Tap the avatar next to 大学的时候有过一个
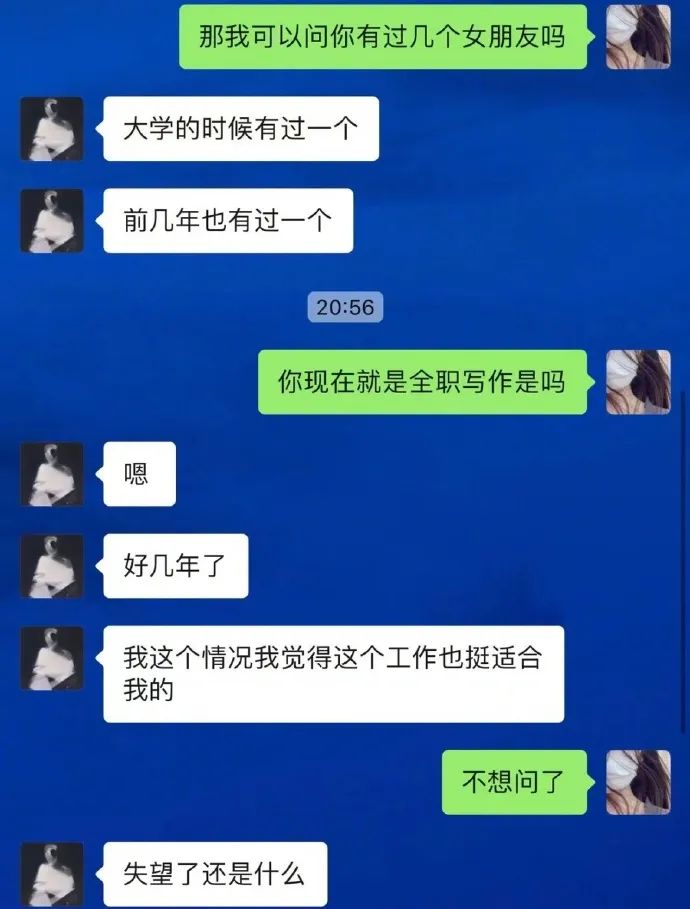This screenshot has width=690, height=909. tap(52, 129)
